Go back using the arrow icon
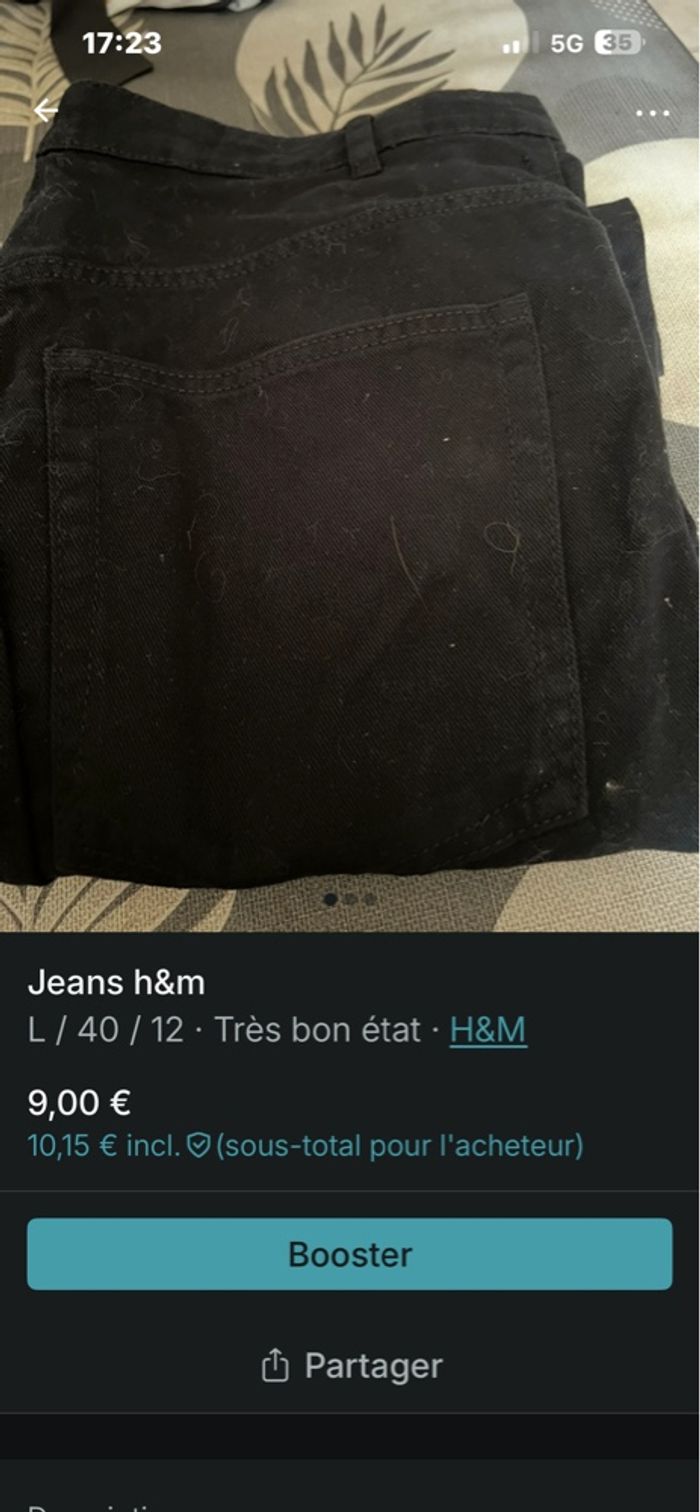Screen dimensions: 700x1512 46,110
